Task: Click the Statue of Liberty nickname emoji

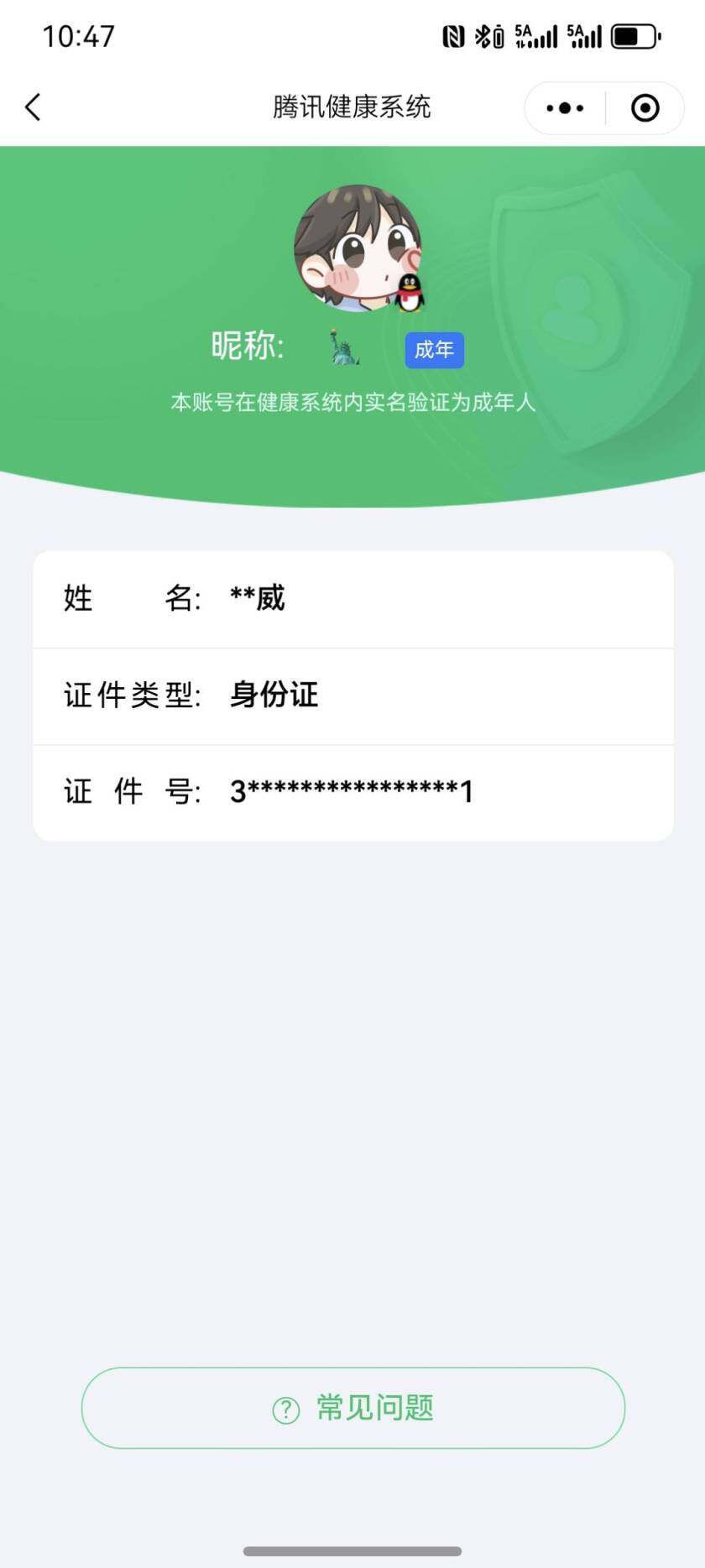Action: click(344, 346)
